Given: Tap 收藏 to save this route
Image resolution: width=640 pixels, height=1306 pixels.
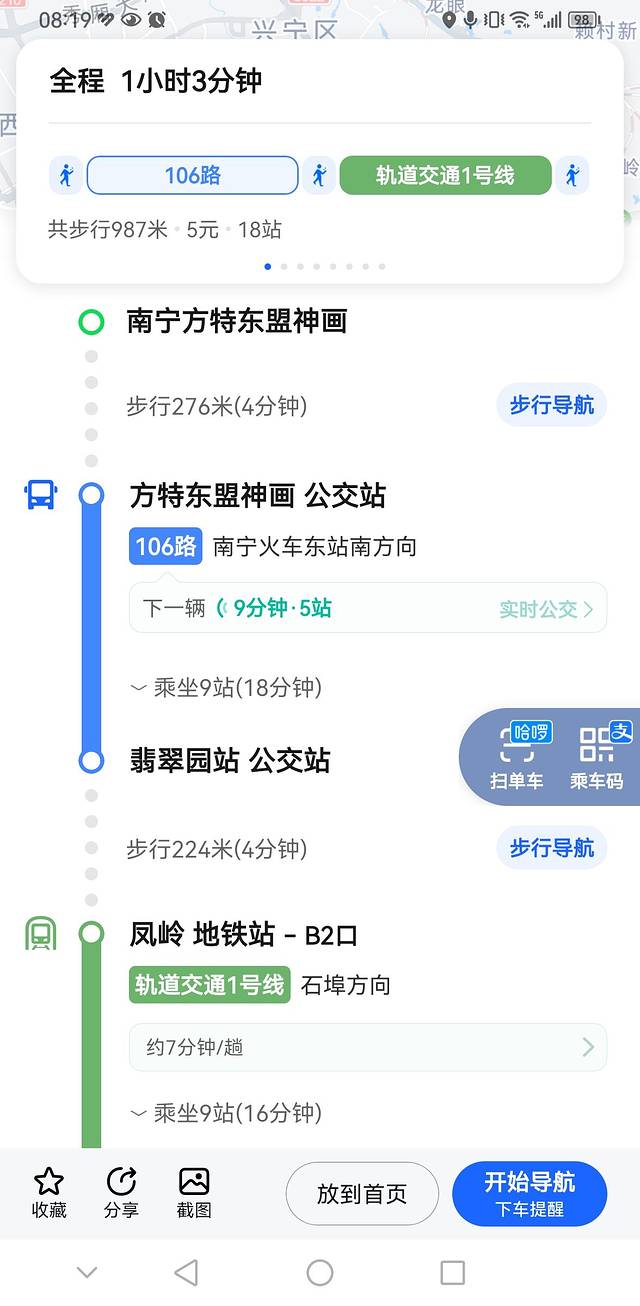Looking at the screenshot, I should (49, 1193).
